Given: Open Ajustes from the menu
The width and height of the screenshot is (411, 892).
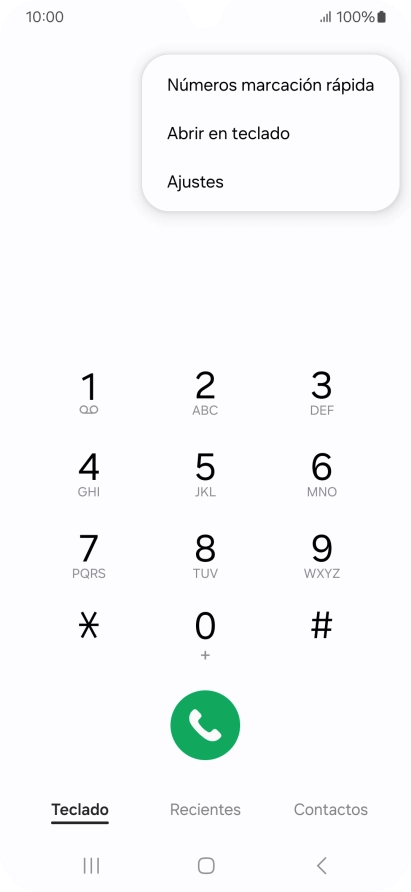Looking at the screenshot, I should coord(270,182).
